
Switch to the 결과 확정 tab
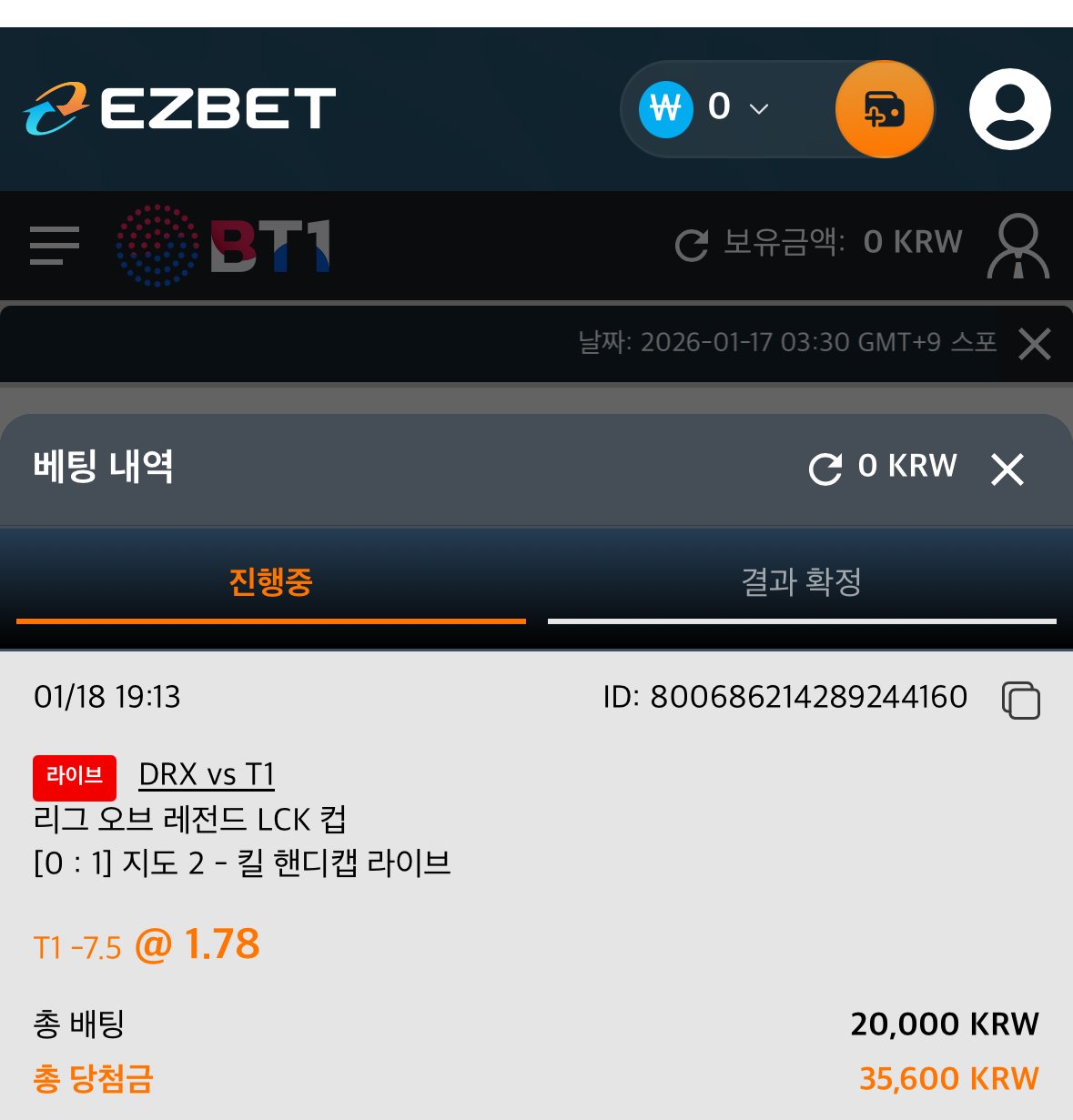click(x=801, y=582)
